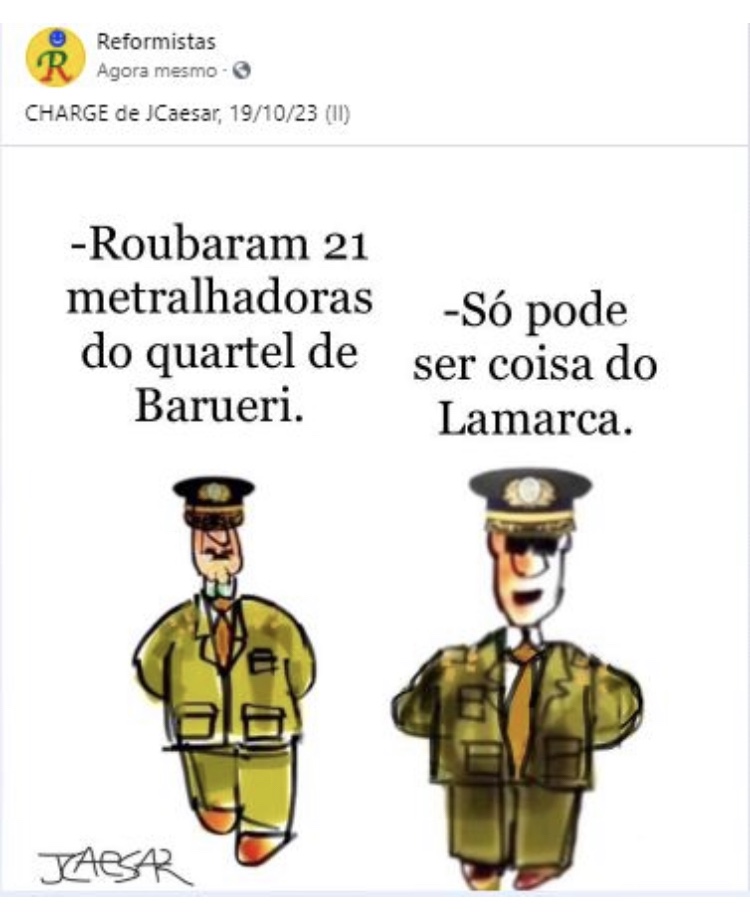Screen dimensions: 750x913
Task: Open the Reformistas page avatar
Action: [x=56, y=56]
